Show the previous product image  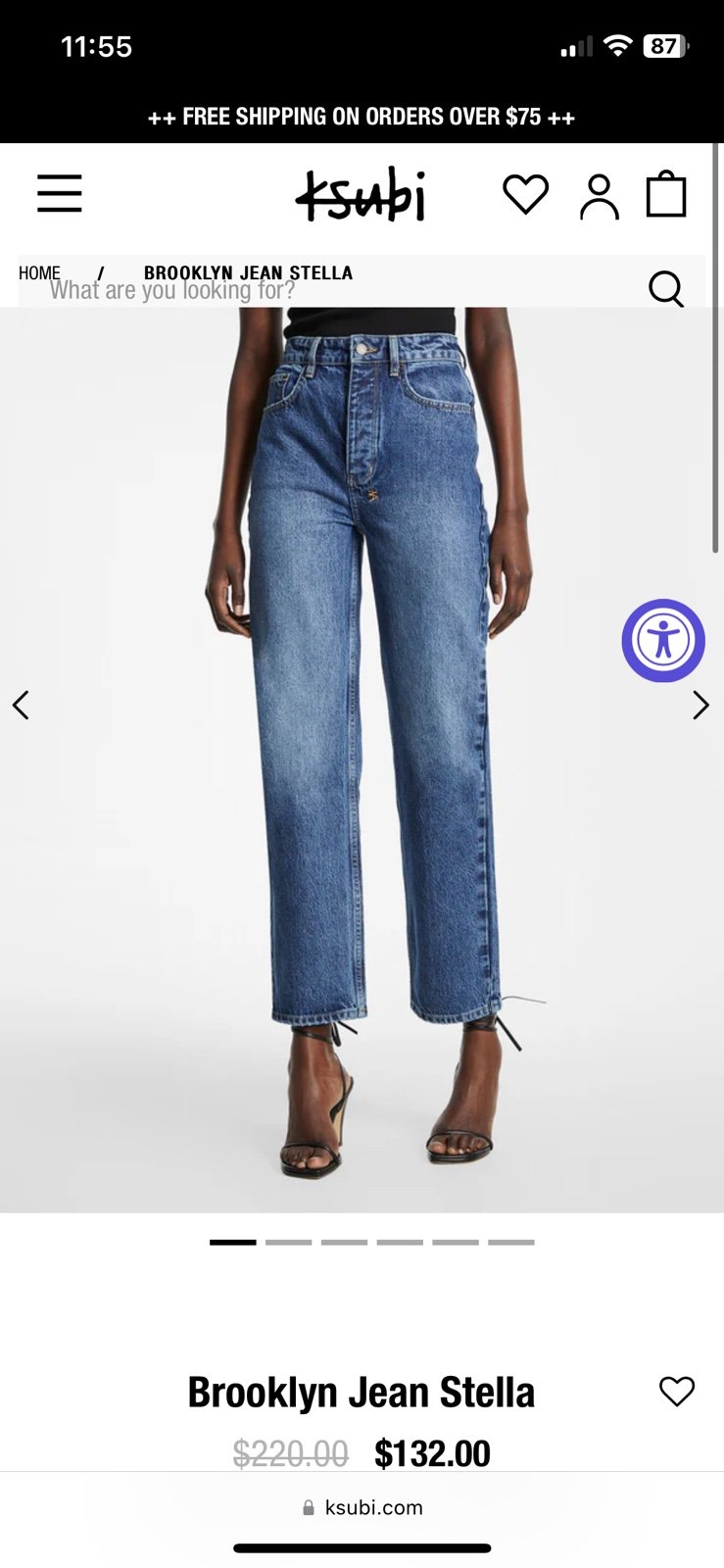pyautogui.click(x=21, y=705)
